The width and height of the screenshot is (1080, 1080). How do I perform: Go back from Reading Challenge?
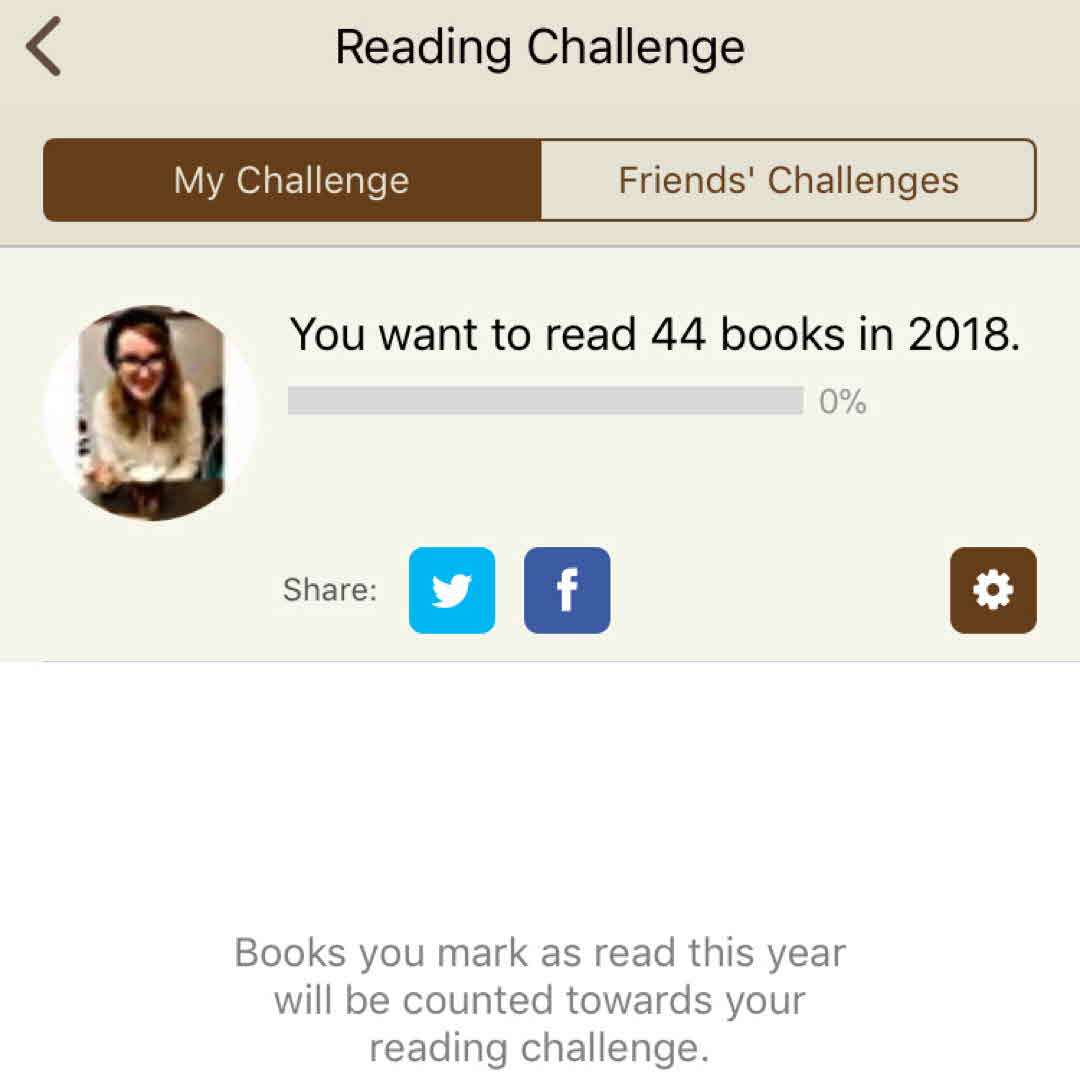[x=44, y=48]
